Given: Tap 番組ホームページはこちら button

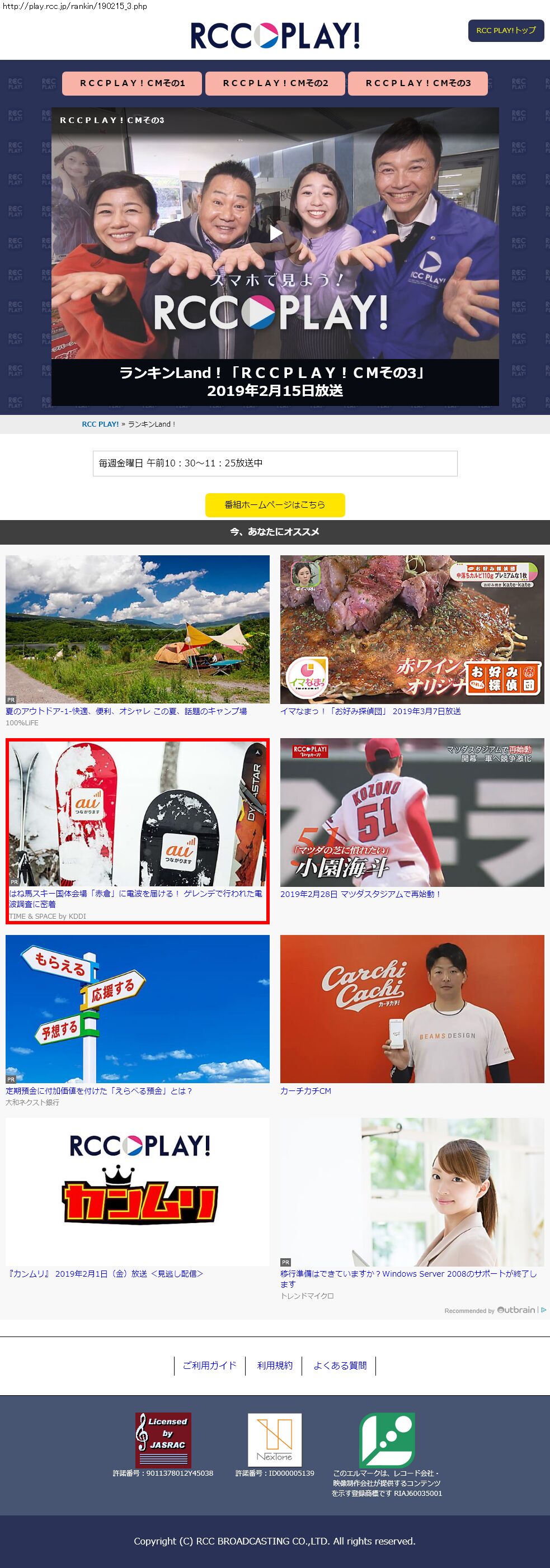Looking at the screenshot, I should (275, 504).
